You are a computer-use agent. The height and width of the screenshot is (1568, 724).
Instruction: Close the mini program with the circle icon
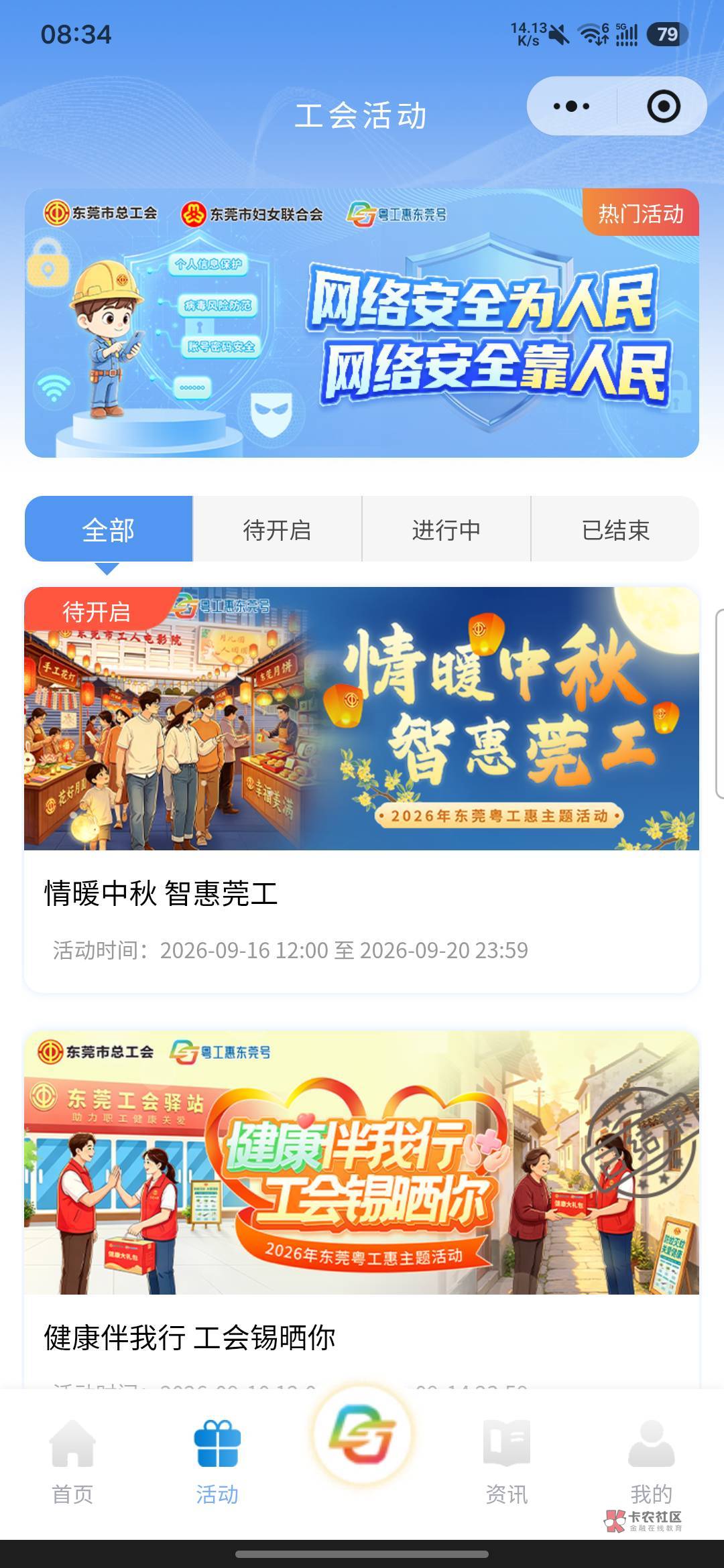click(x=663, y=107)
